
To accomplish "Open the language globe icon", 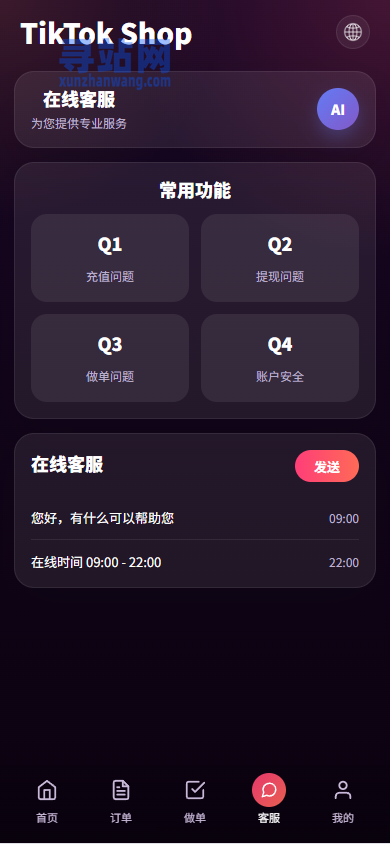I will point(353,32).
